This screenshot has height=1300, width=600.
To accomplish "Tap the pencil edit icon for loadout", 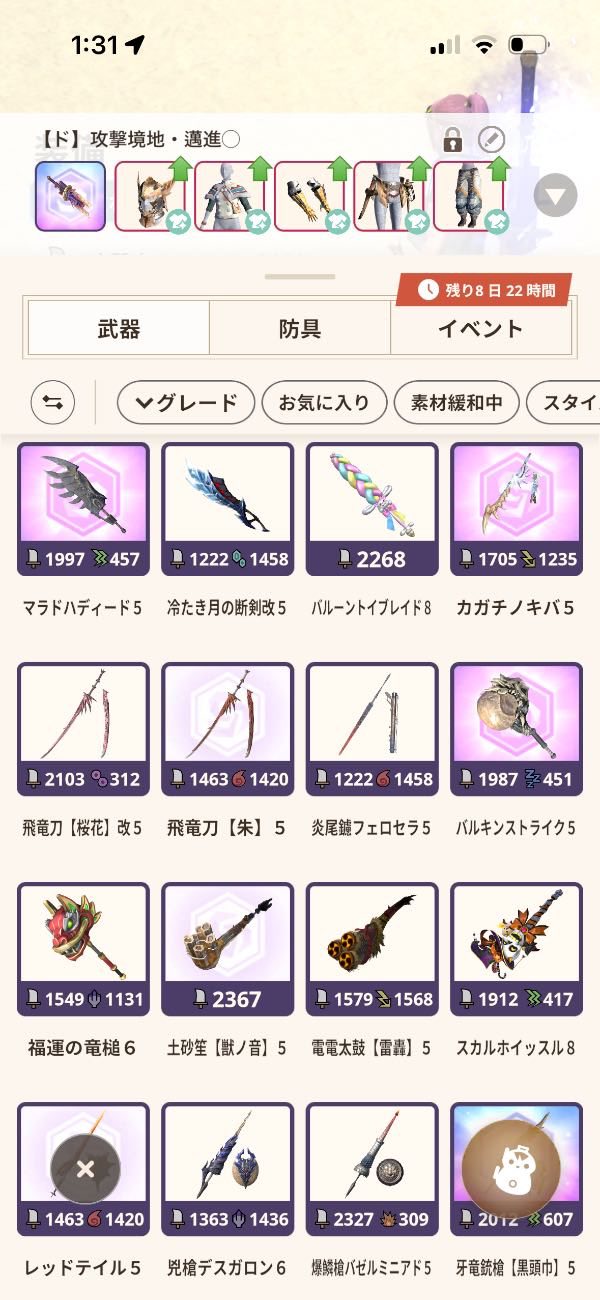I will [x=491, y=140].
